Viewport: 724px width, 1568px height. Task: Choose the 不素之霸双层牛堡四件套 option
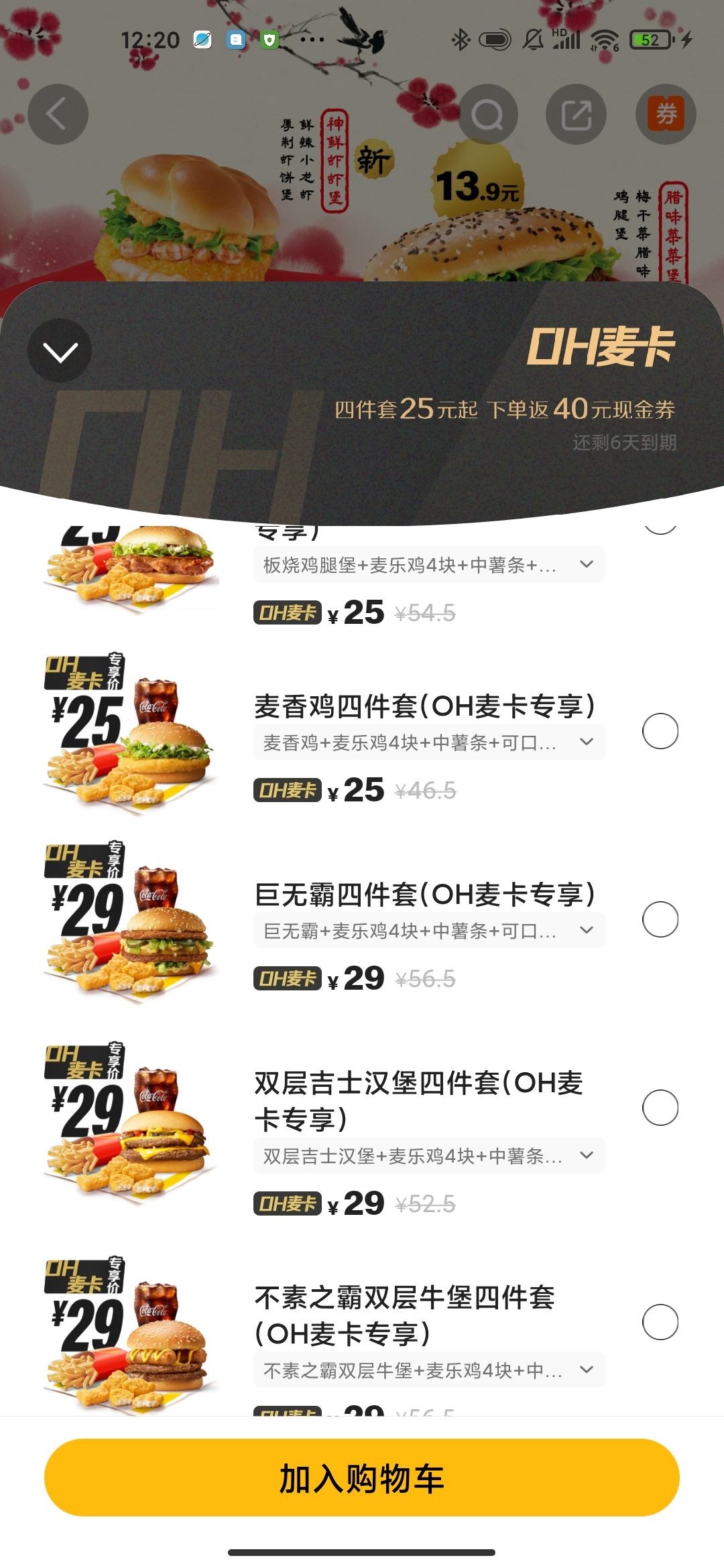pyautogui.click(x=660, y=1322)
